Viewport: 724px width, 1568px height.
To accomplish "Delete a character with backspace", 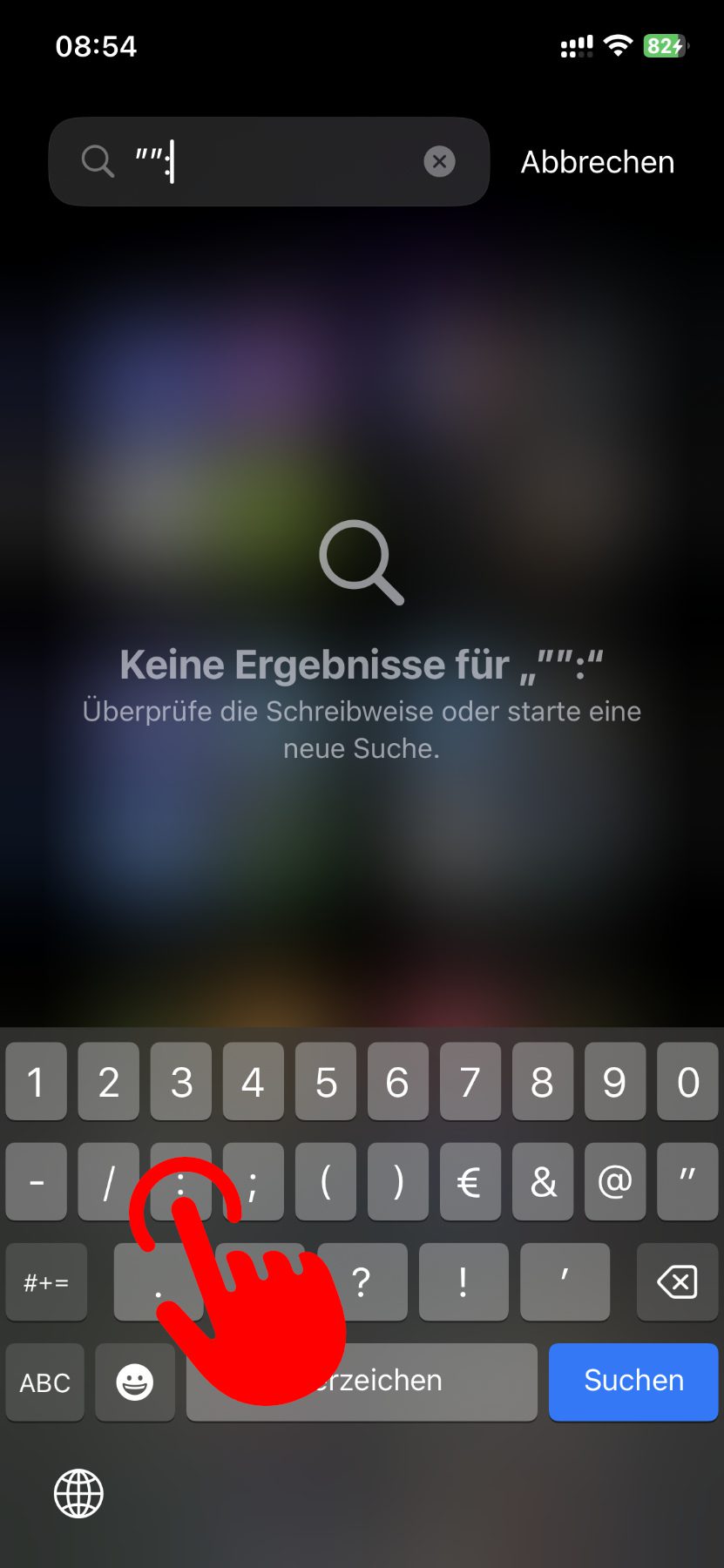I will point(677,1282).
